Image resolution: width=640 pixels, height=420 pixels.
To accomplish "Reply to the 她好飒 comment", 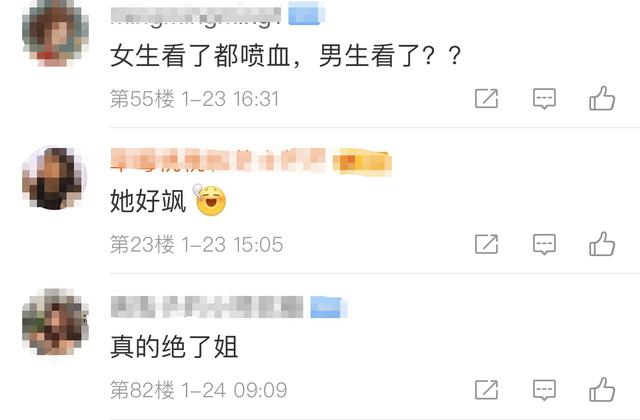I will point(544,243).
